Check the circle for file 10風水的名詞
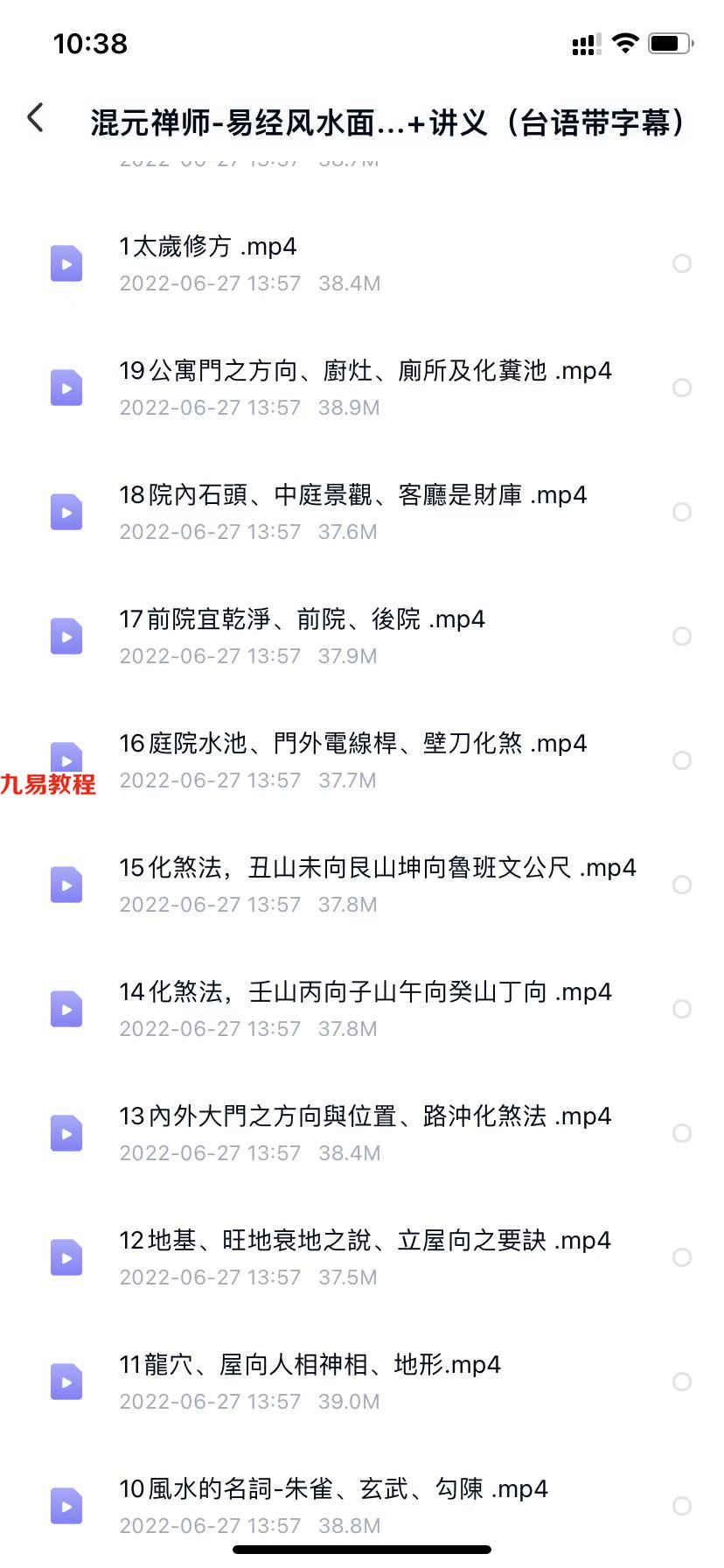The image size is (724, 1568). pos(682,1506)
